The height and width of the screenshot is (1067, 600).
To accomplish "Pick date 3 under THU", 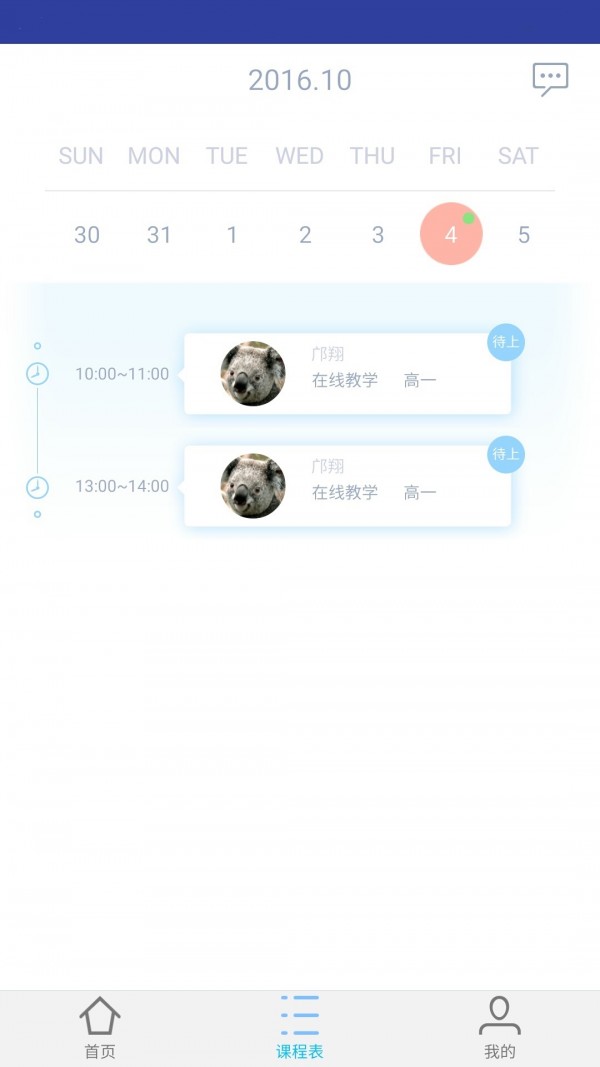I will coord(378,235).
